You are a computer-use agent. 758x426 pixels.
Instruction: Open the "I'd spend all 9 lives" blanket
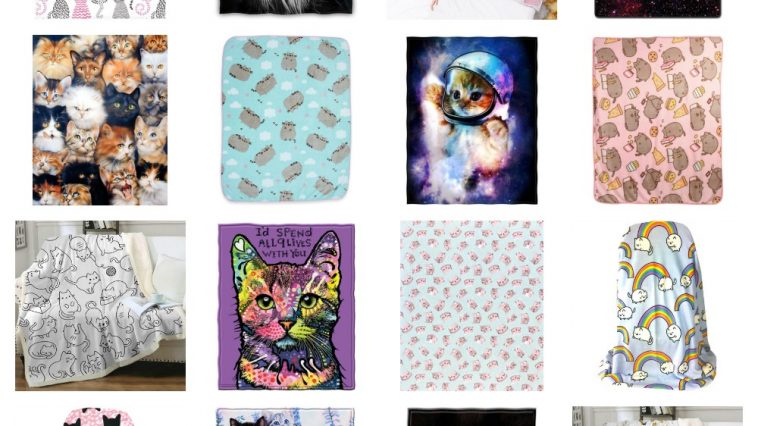click(285, 305)
